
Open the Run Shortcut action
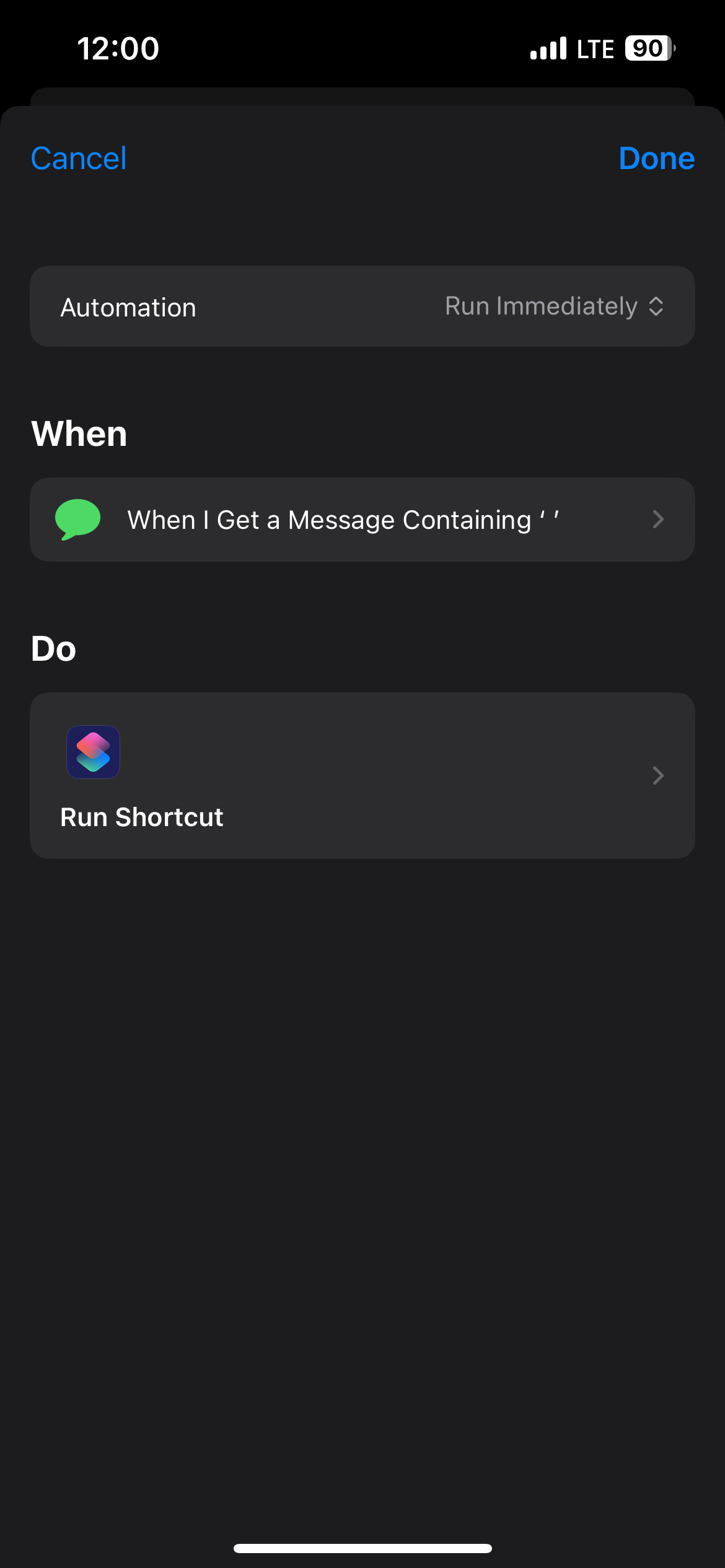click(362, 775)
